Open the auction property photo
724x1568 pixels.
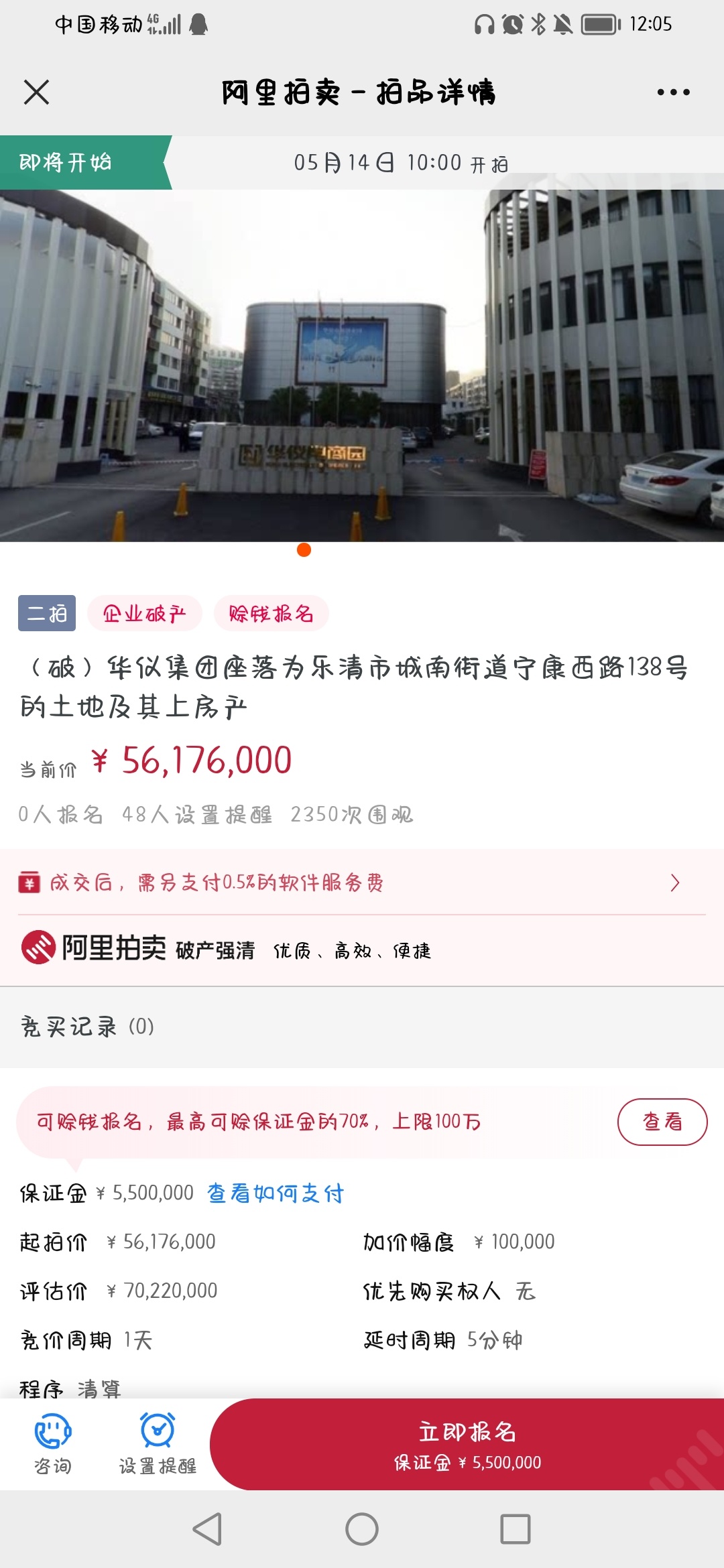pyautogui.click(x=362, y=365)
